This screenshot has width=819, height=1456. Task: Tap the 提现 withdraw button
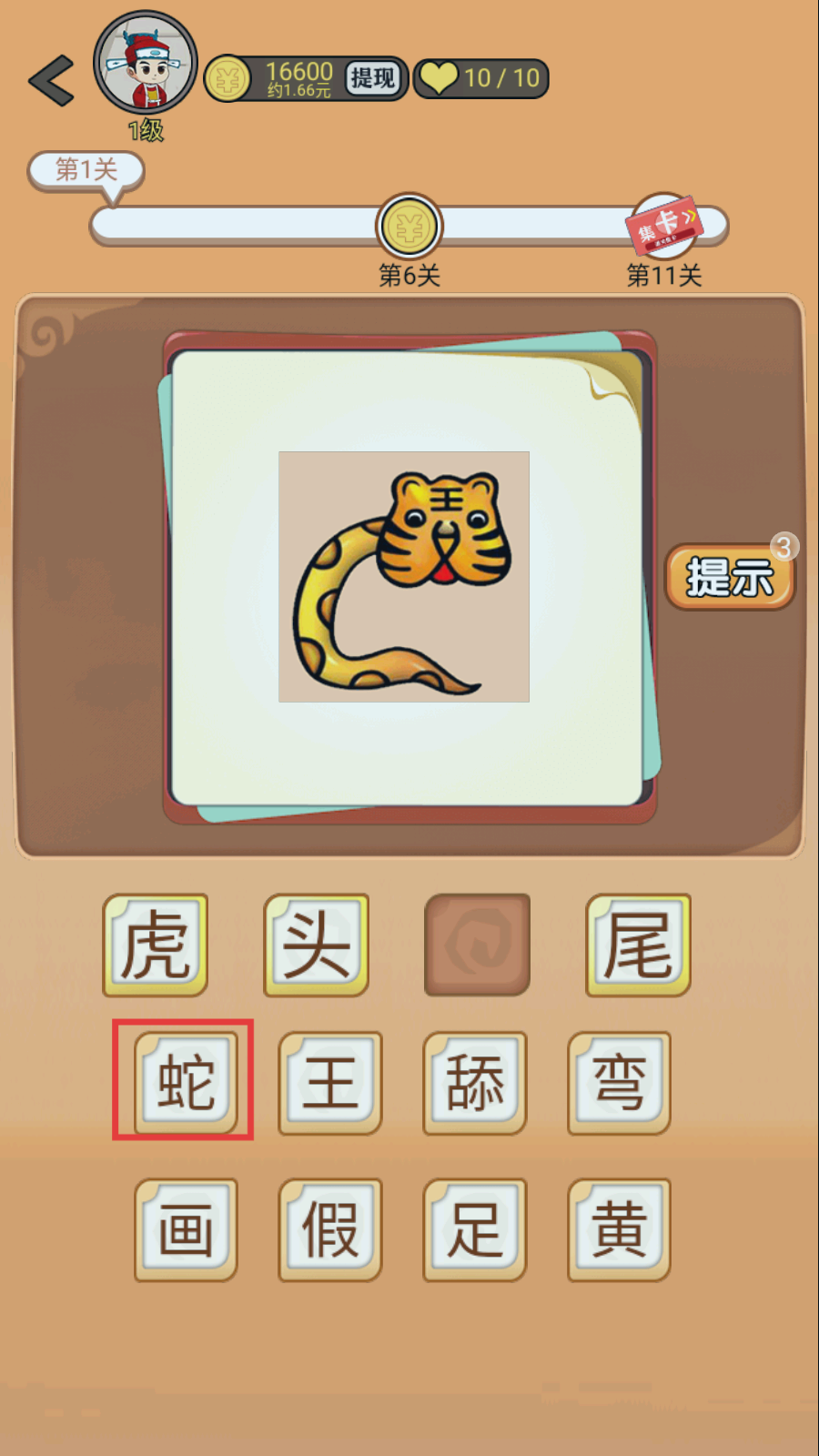coord(373,78)
